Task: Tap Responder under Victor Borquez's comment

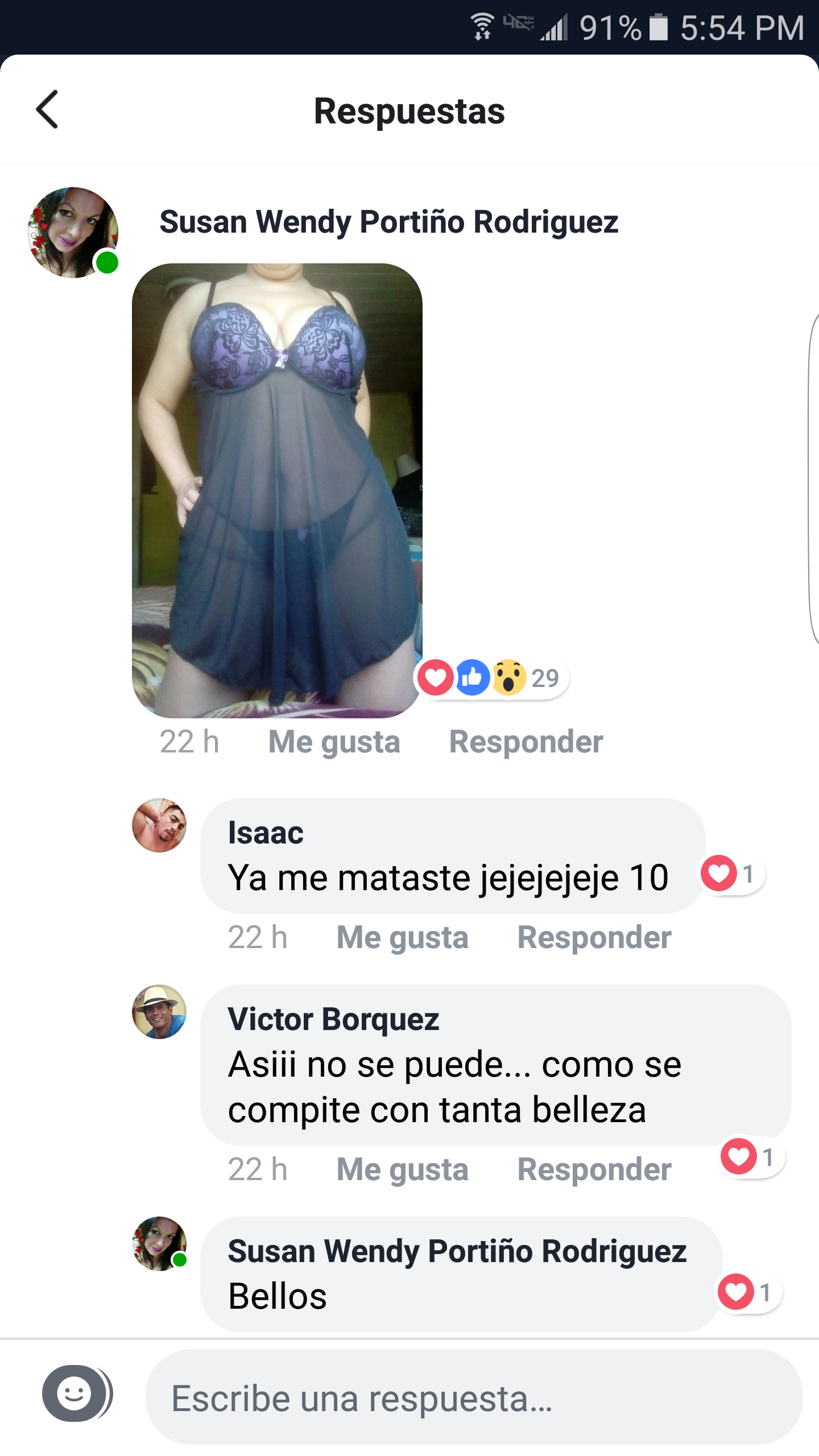Action: 594,1169
